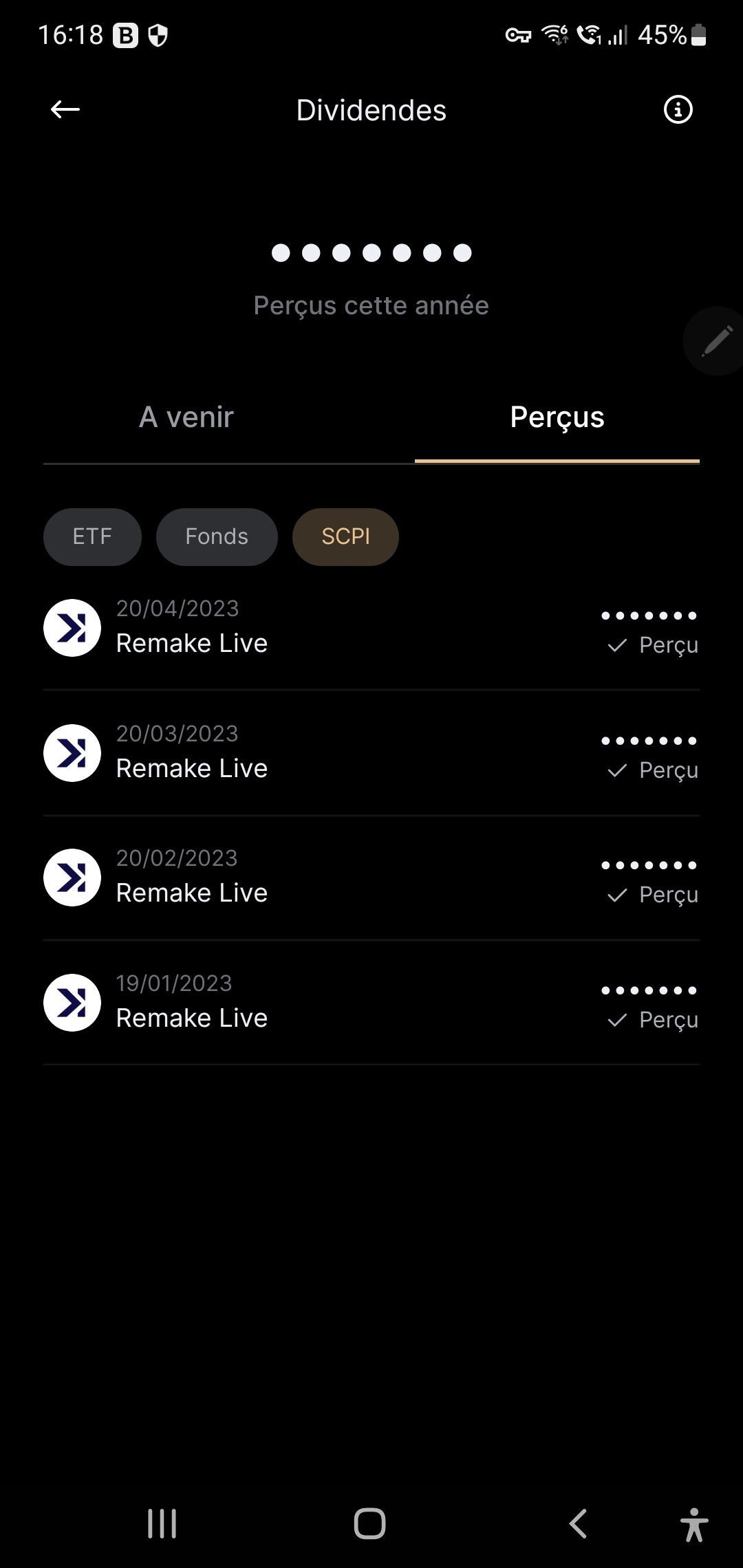Toggle the SCPI filter chip
This screenshot has width=743, height=1568.
point(345,536)
